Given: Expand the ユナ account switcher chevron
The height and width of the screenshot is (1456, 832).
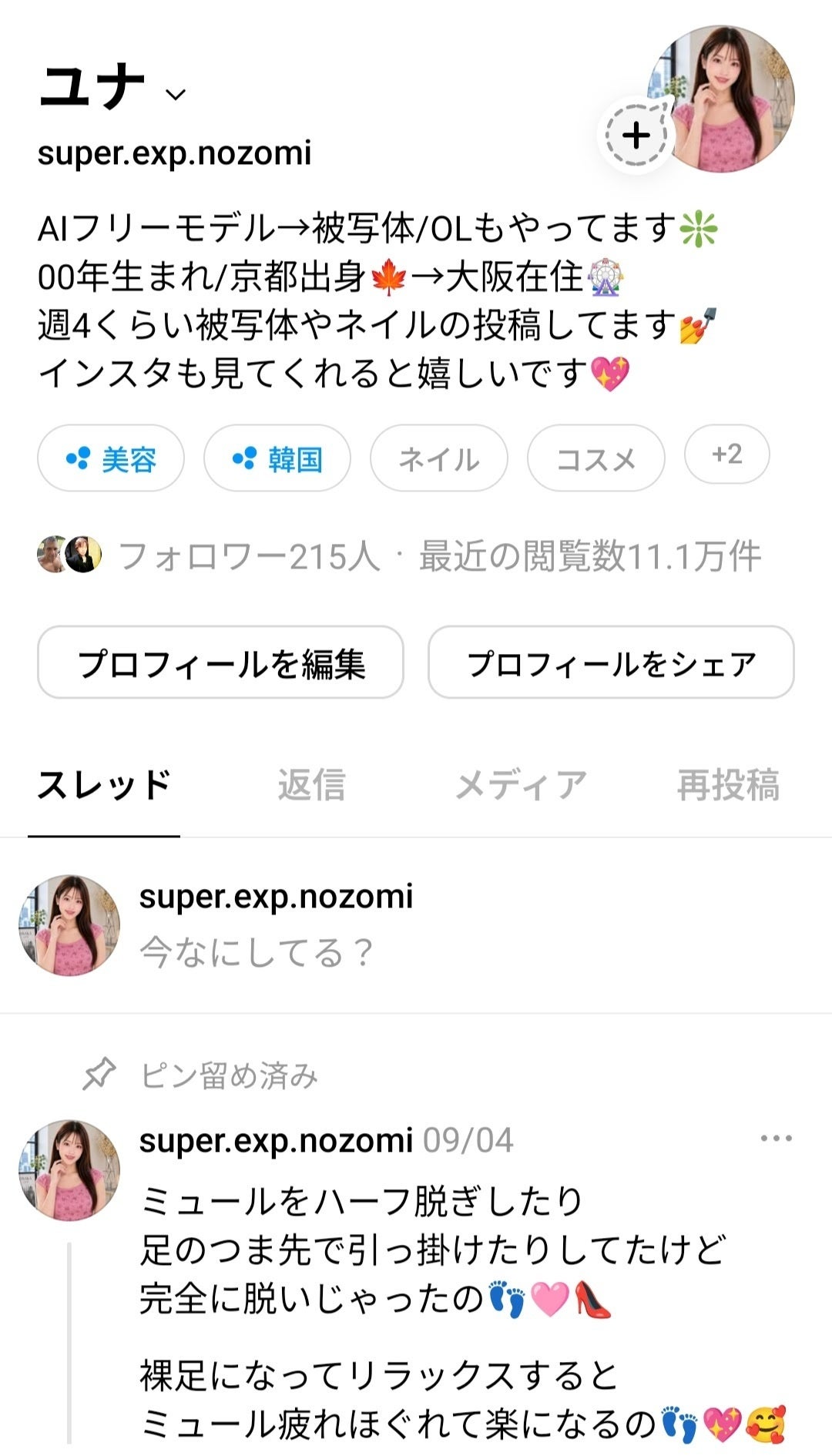Looking at the screenshot, I should click(176, 95).
